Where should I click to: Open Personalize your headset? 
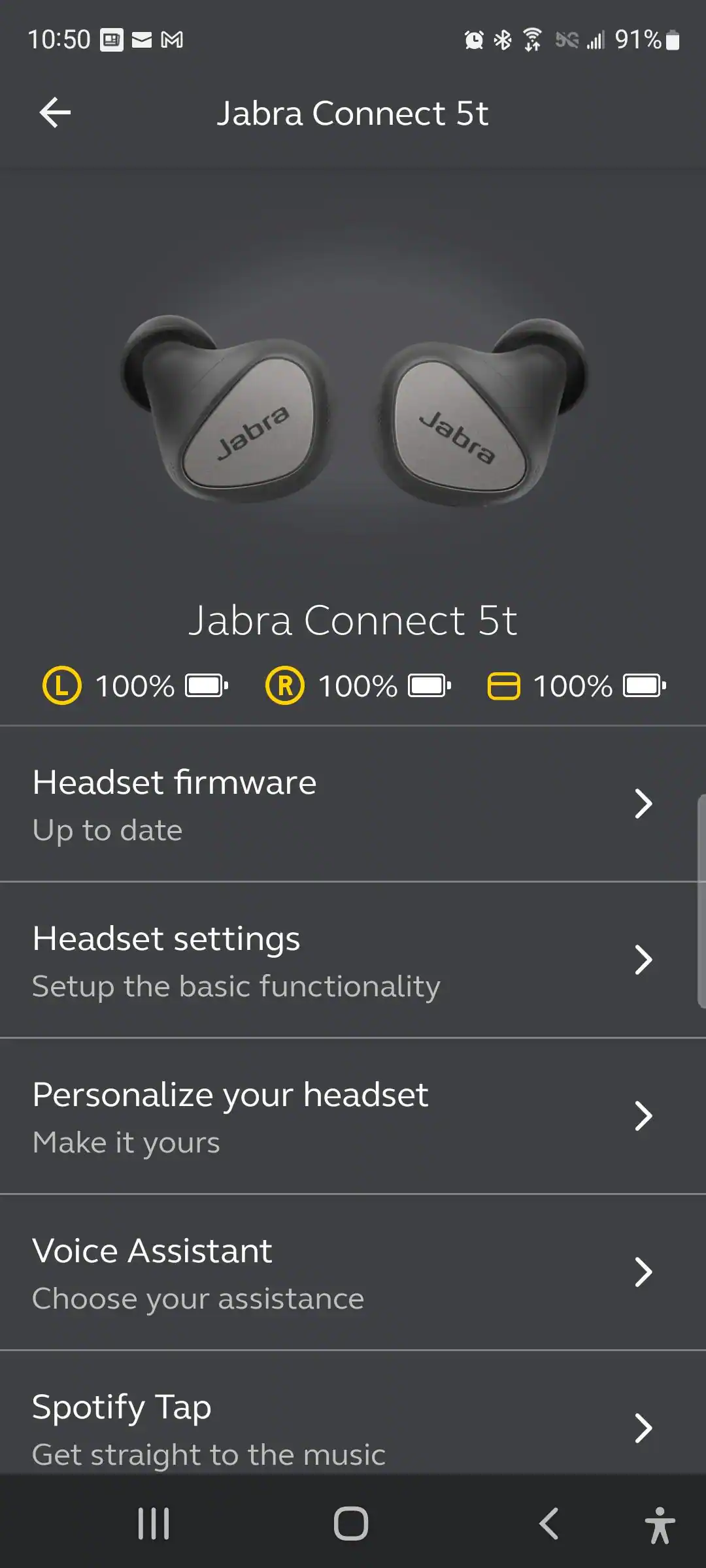353,1116
